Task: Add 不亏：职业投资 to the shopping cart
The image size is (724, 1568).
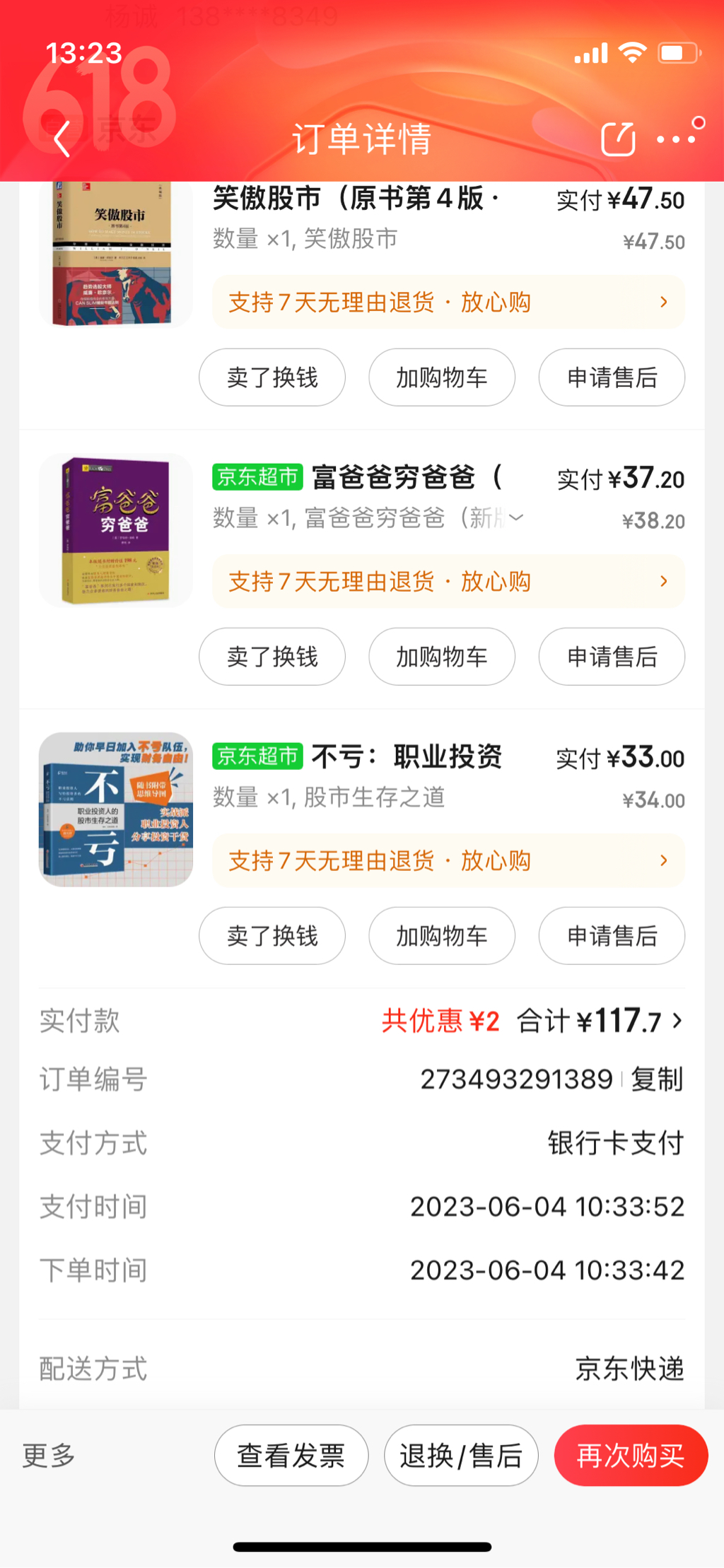Action: click(442, 936)
